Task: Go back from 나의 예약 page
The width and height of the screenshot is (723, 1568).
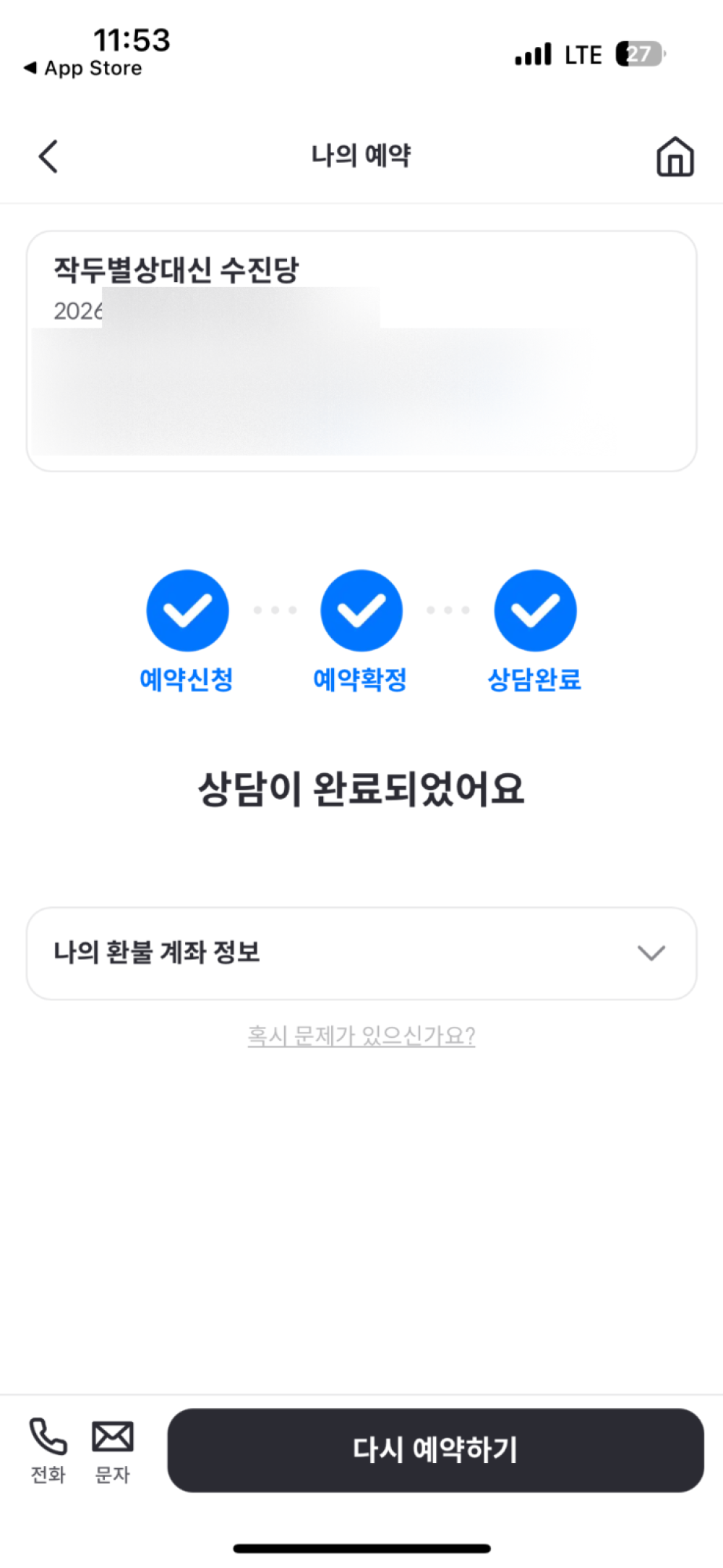Action: click(48, 156)
